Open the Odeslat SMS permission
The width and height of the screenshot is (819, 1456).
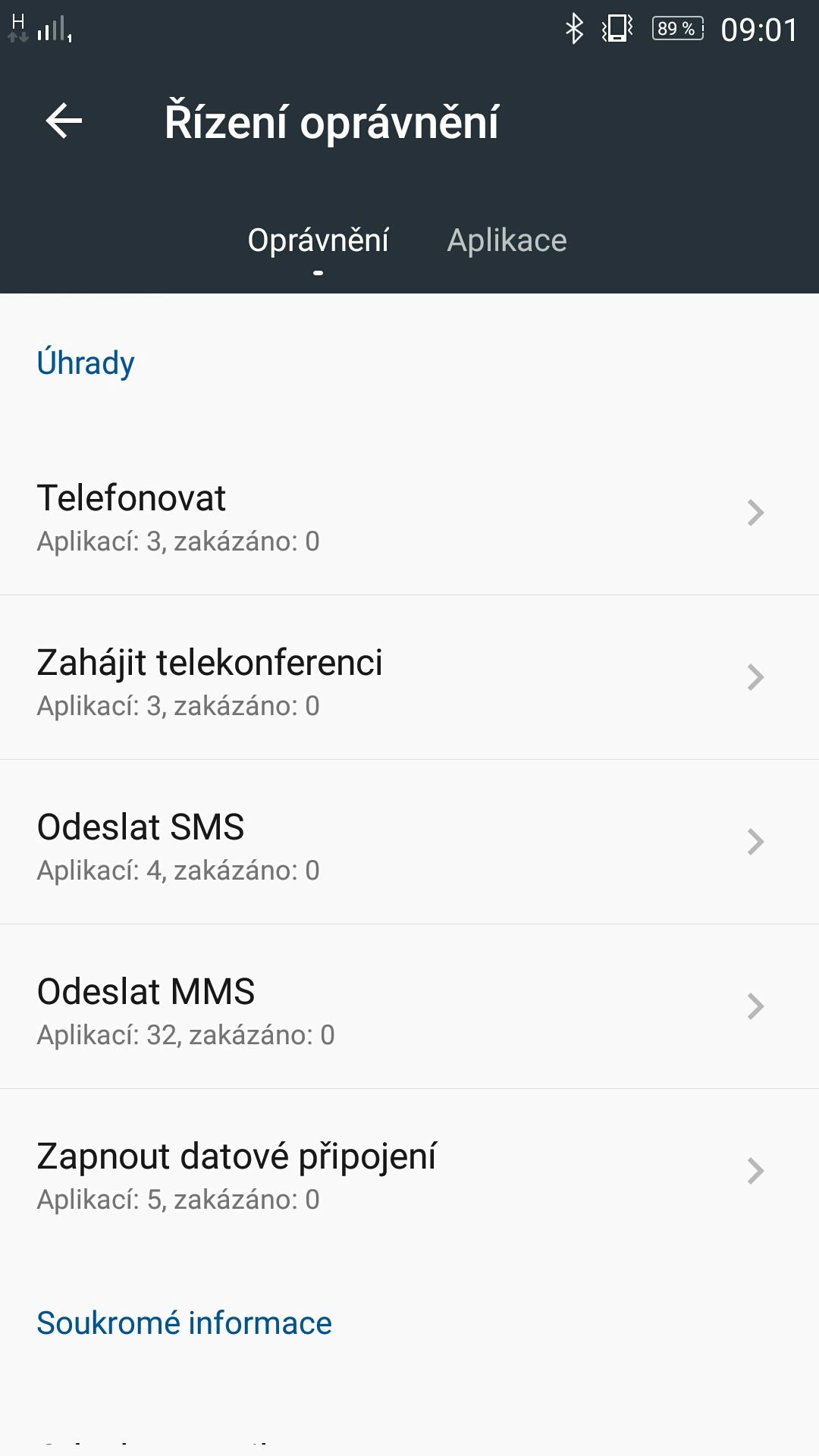tap(409, 843)
